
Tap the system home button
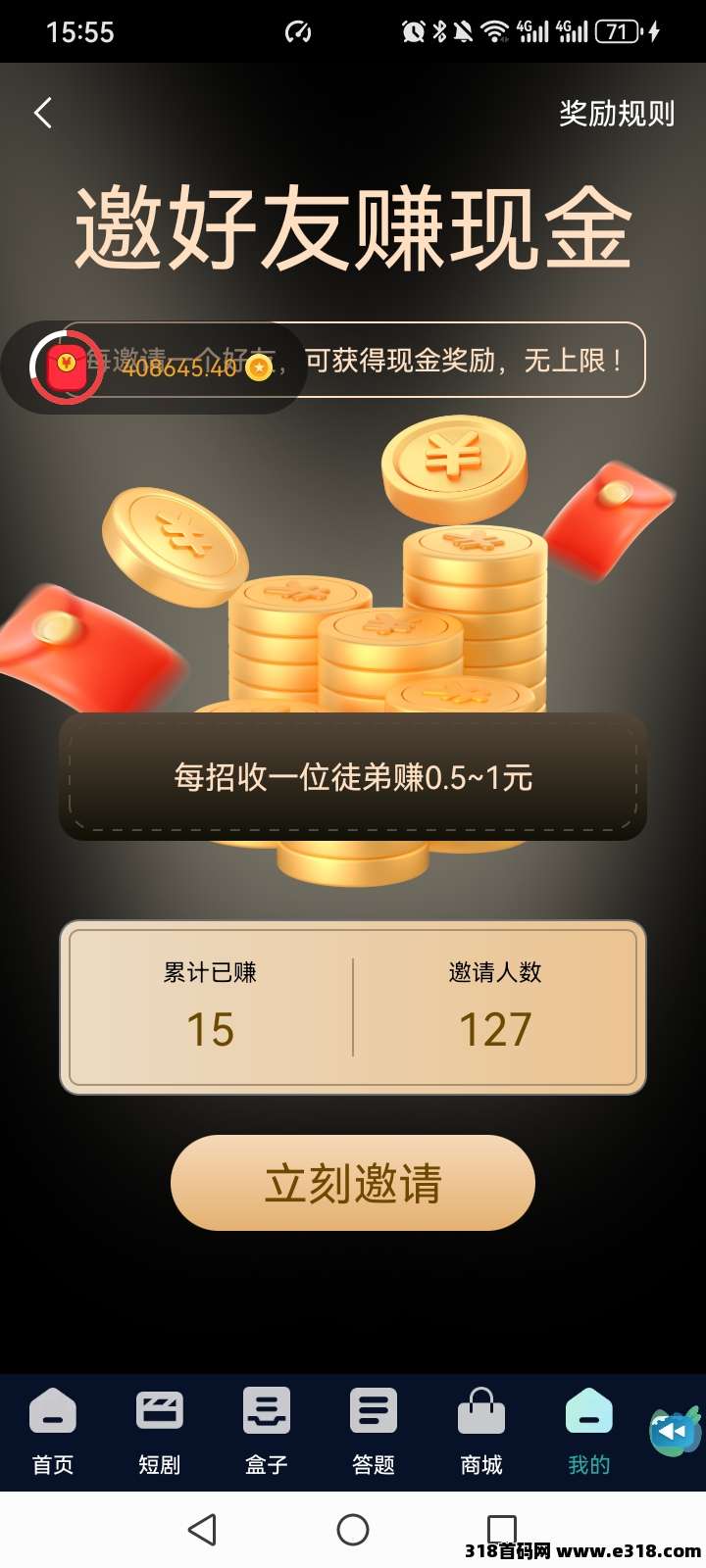(353, 1529)
